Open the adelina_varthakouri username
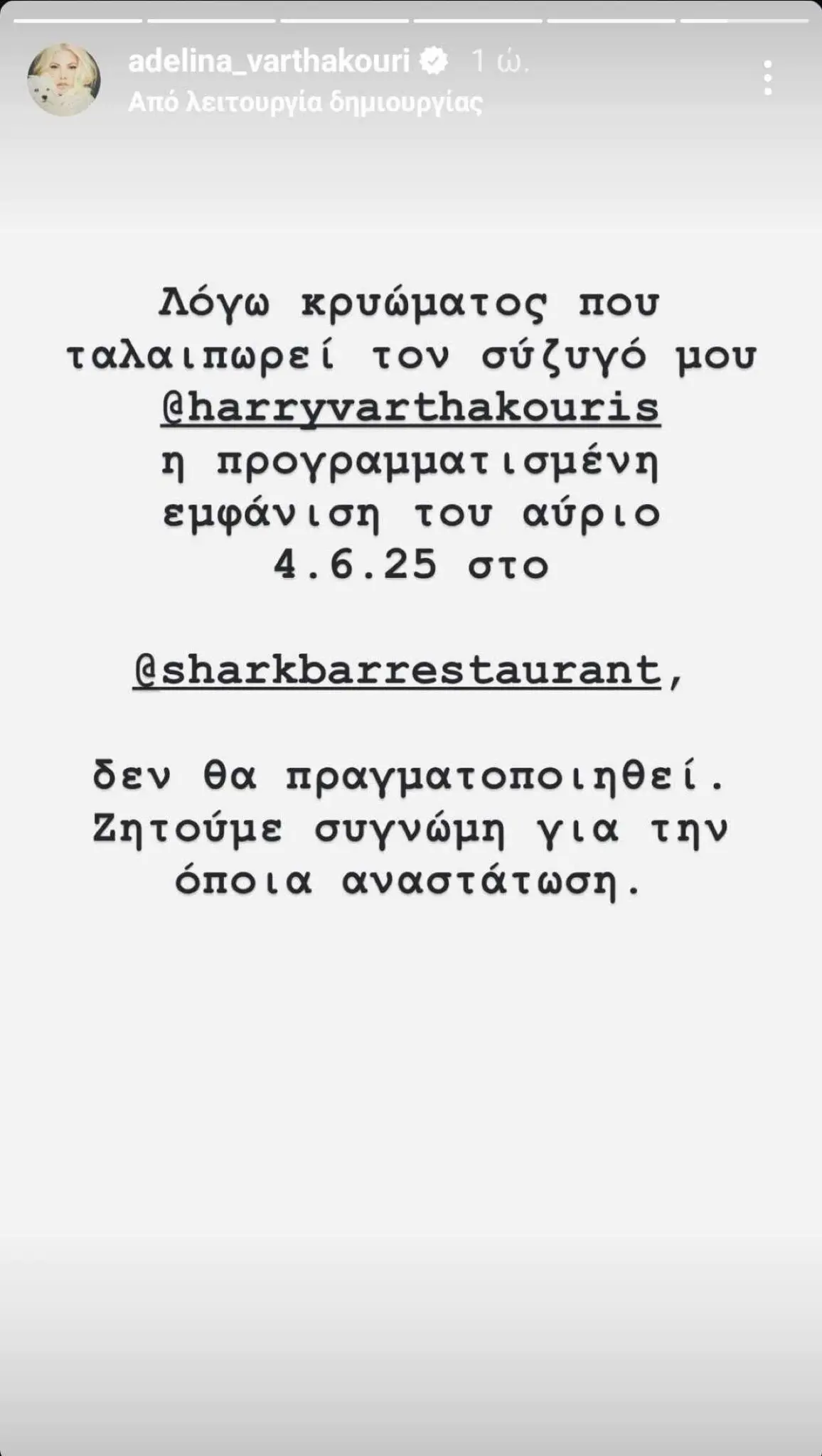Viewport: 822px width, 1456px height. tap(269, 62)
